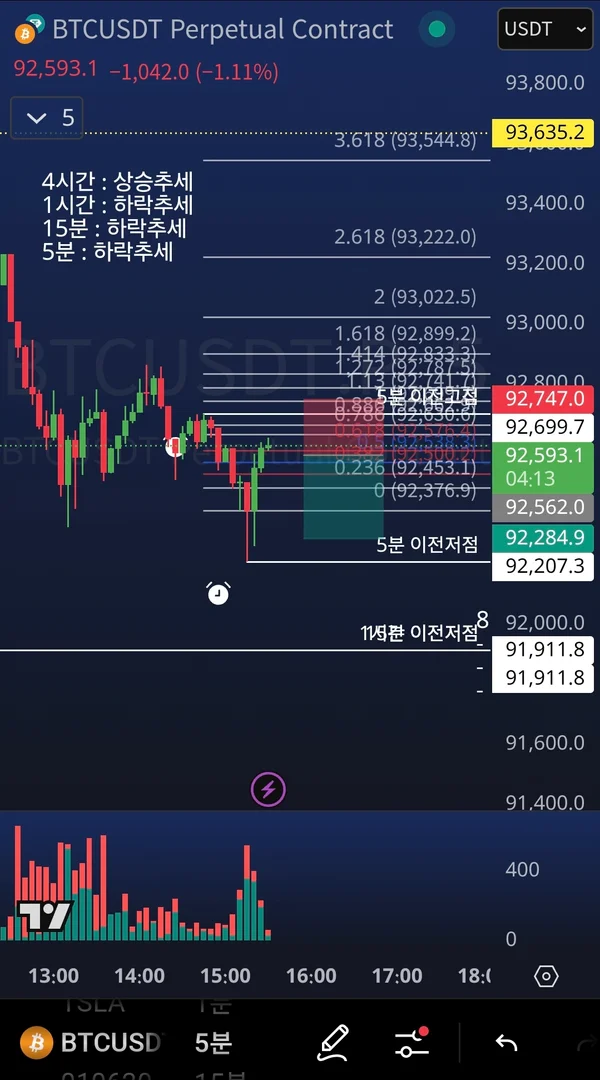Open the drawing tools pencil

click(333, 1043)
